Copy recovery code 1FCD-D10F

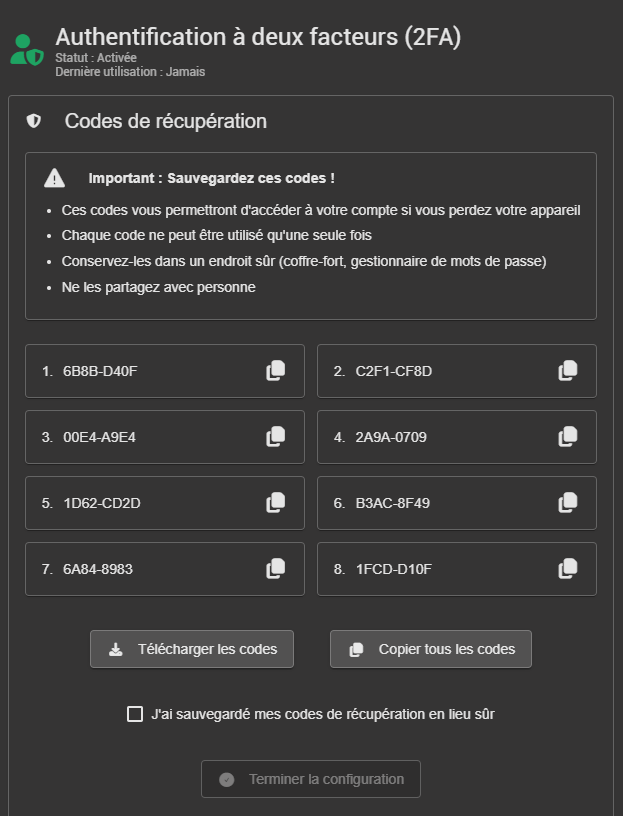568,569
